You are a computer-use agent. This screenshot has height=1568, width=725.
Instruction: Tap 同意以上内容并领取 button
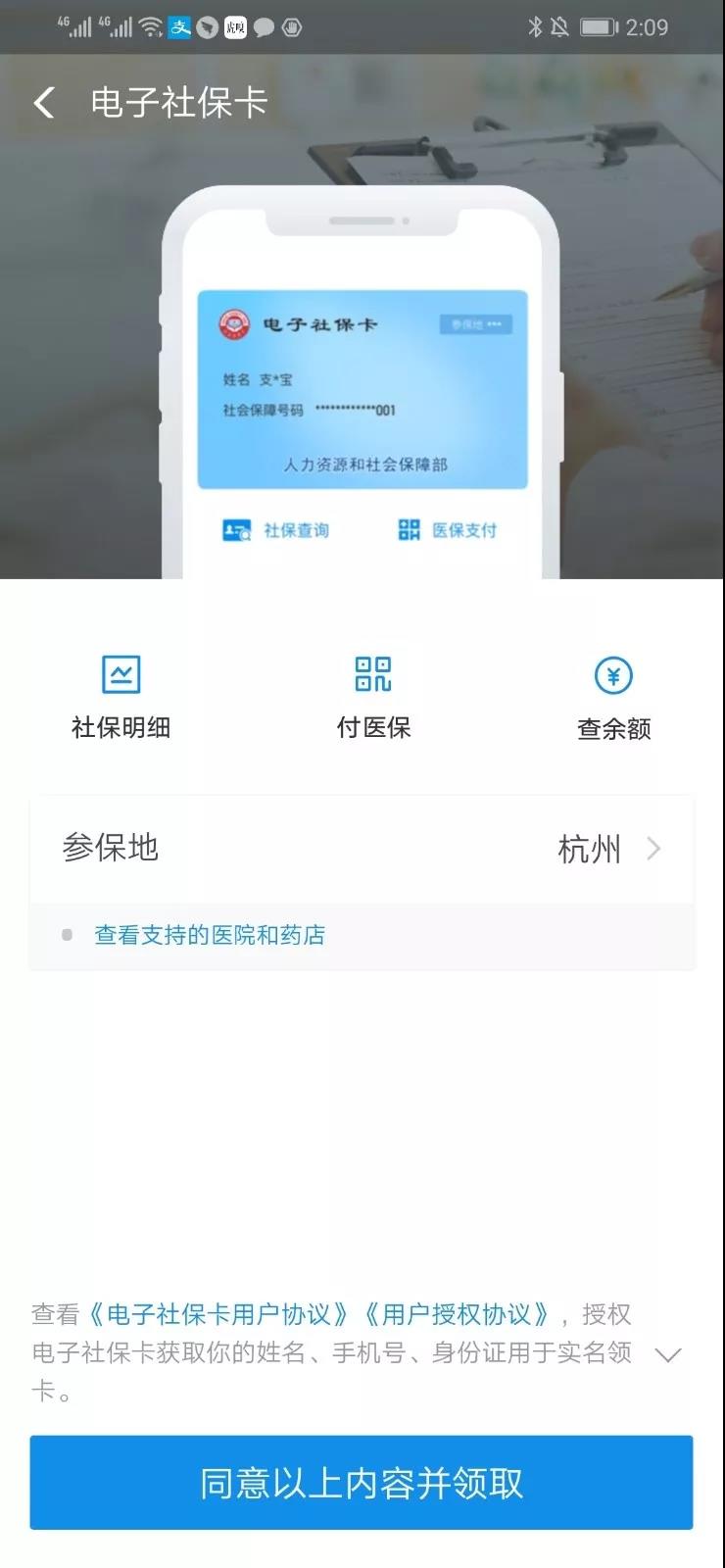pos(362,1483)
